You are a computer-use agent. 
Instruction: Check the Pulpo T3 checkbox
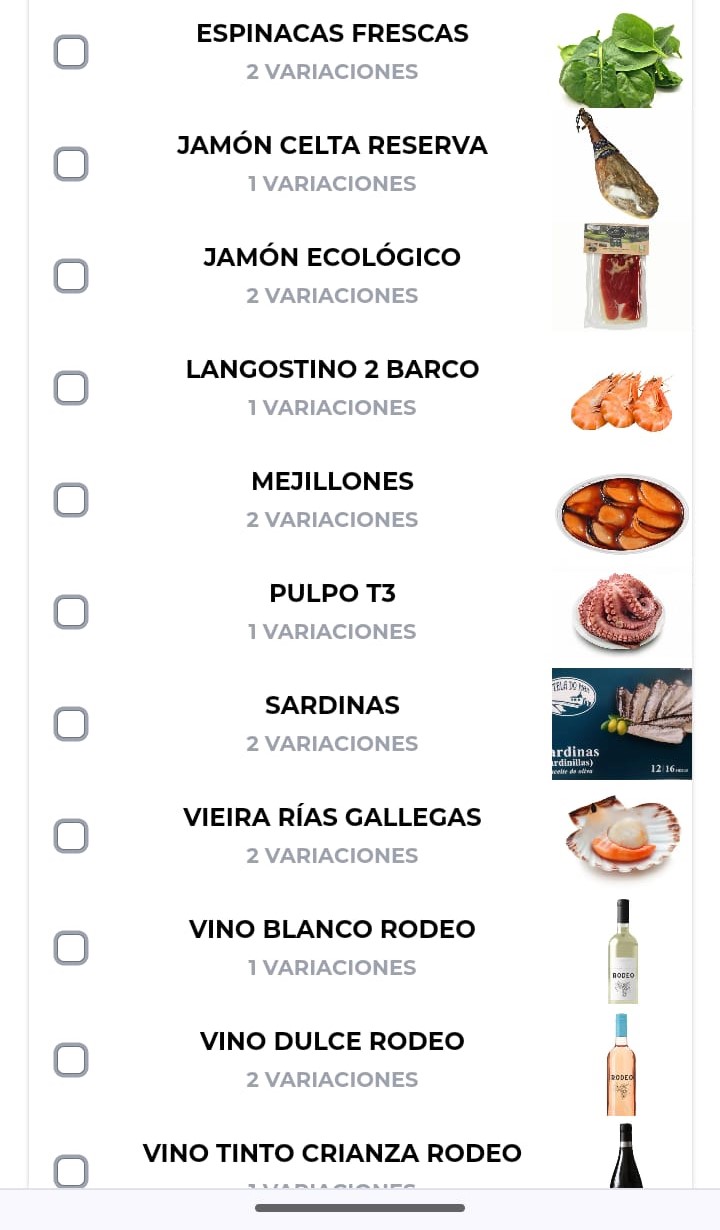(71, 612)
